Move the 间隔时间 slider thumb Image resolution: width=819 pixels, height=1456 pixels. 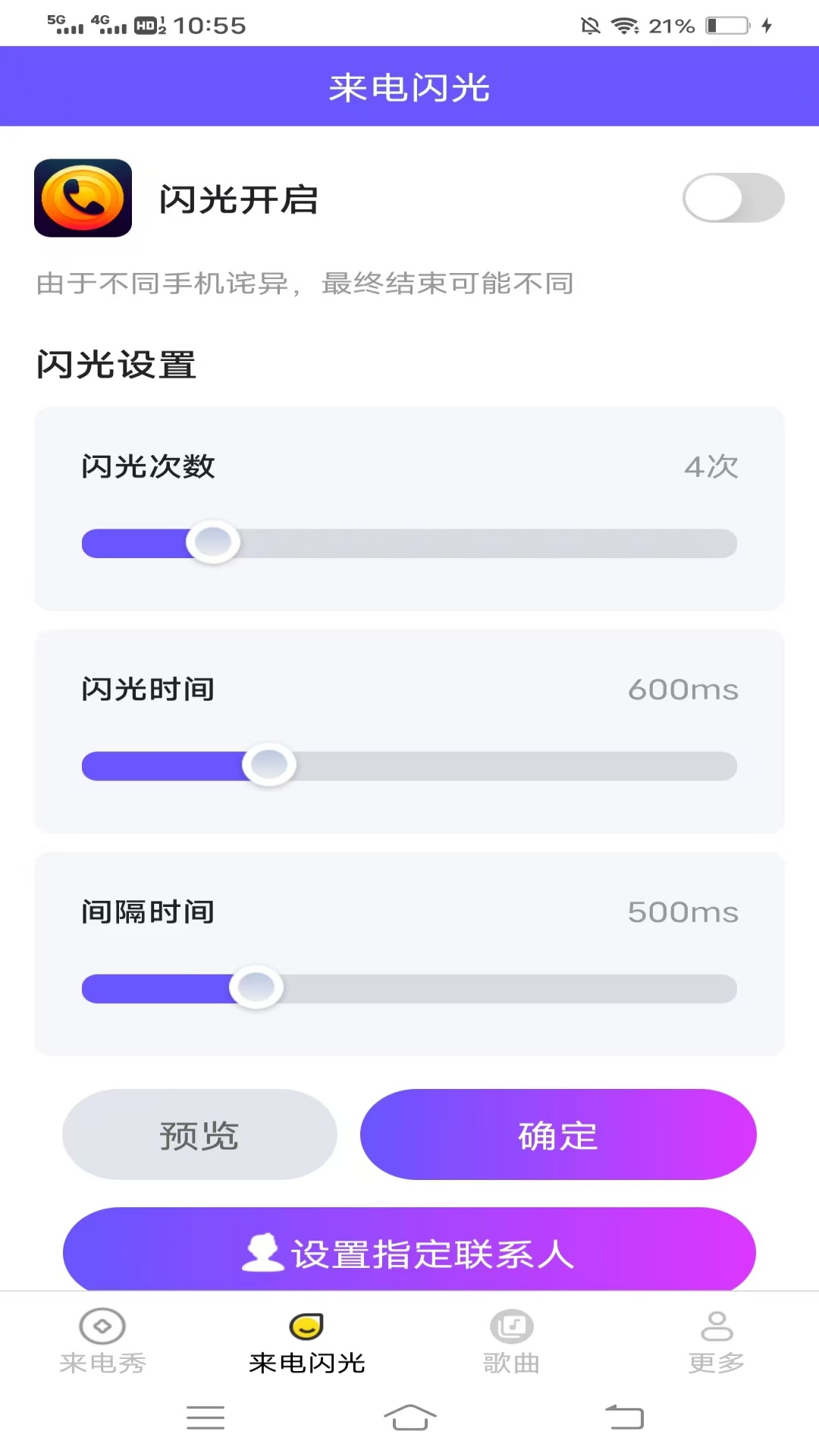256,987
